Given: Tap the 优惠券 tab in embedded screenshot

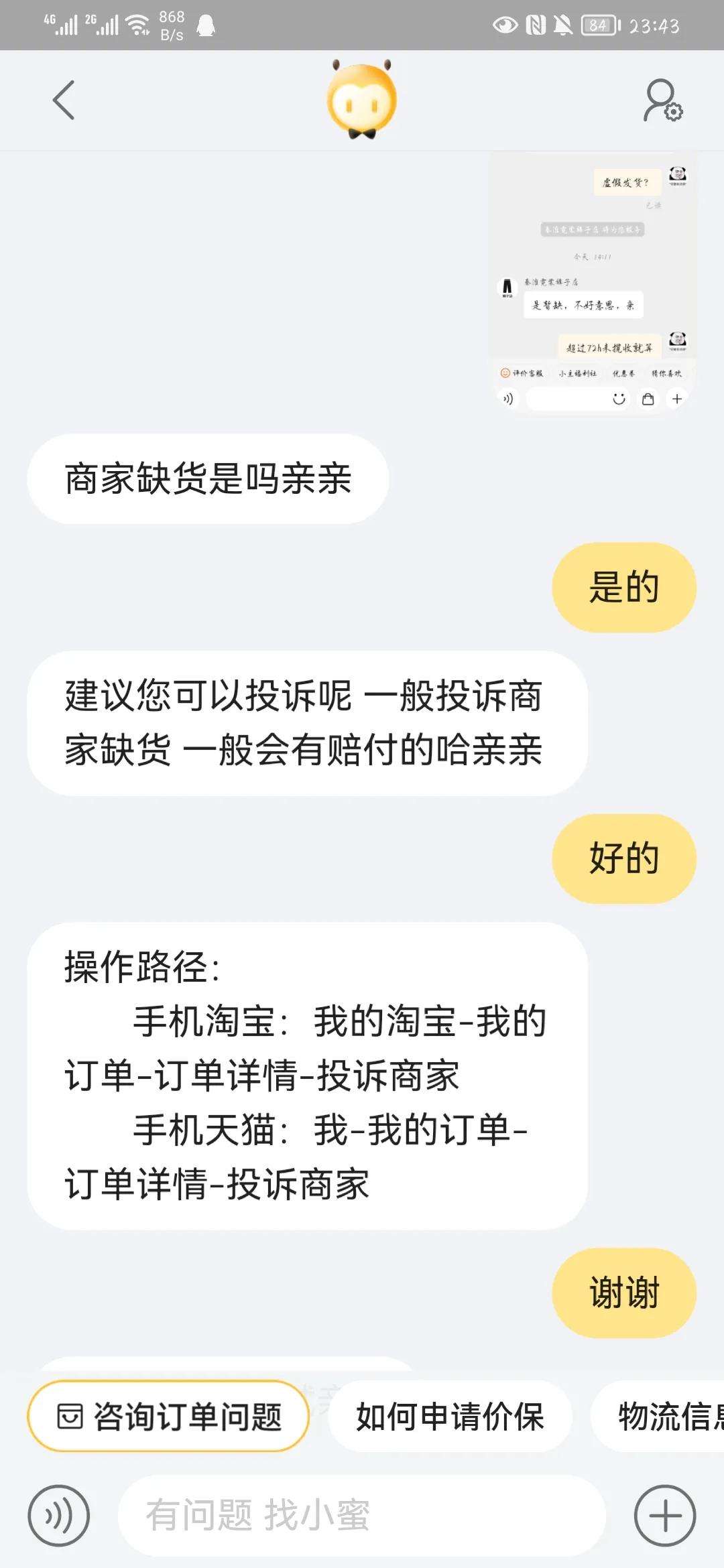Looking at the screenshot, I should point(623,373).
